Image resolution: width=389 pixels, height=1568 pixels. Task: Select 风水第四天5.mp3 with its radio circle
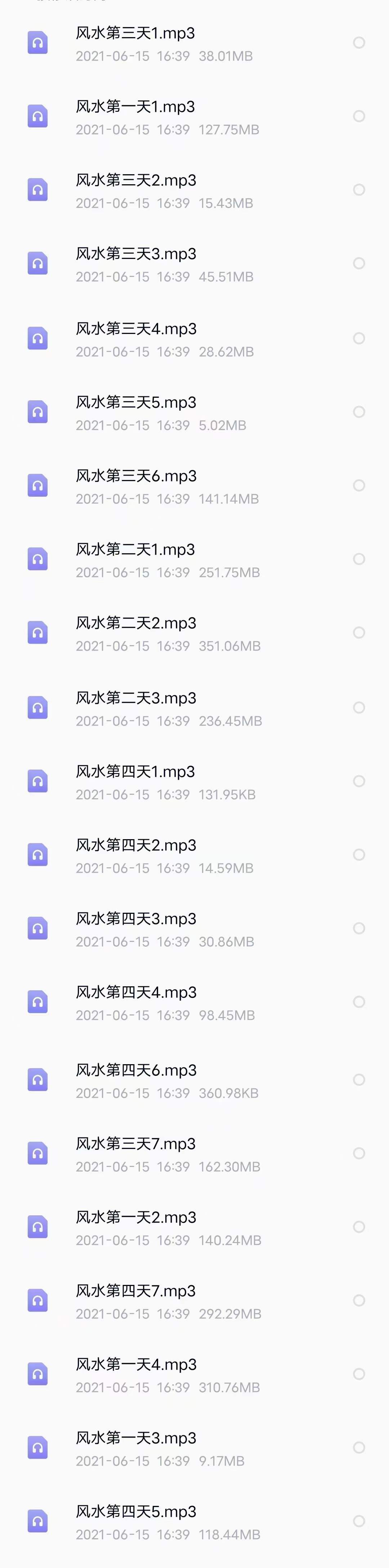[x=359, y=1521]
